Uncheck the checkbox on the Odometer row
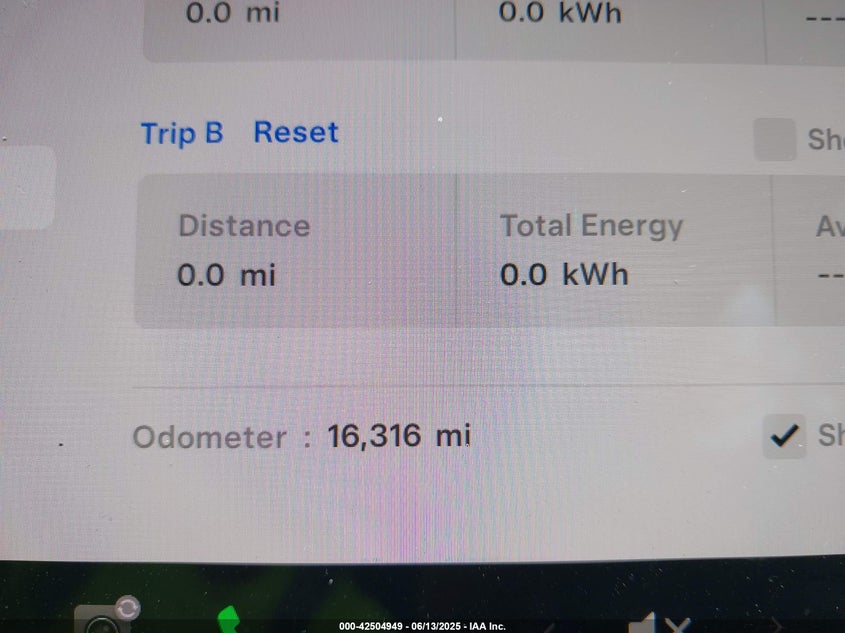The height and width of the screenshot is (633, 845). click(784, 436)
